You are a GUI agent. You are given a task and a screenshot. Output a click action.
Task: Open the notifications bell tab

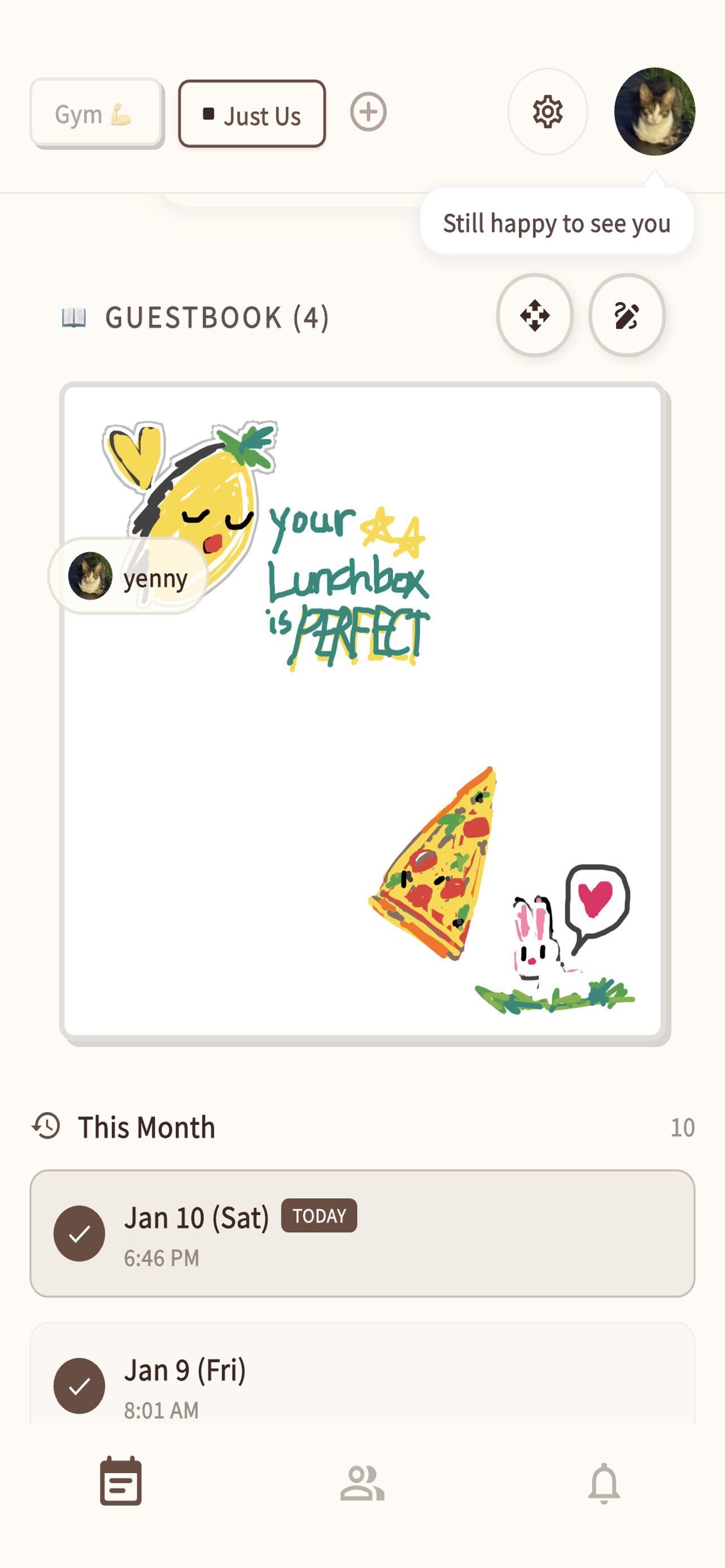(604, 1483)
